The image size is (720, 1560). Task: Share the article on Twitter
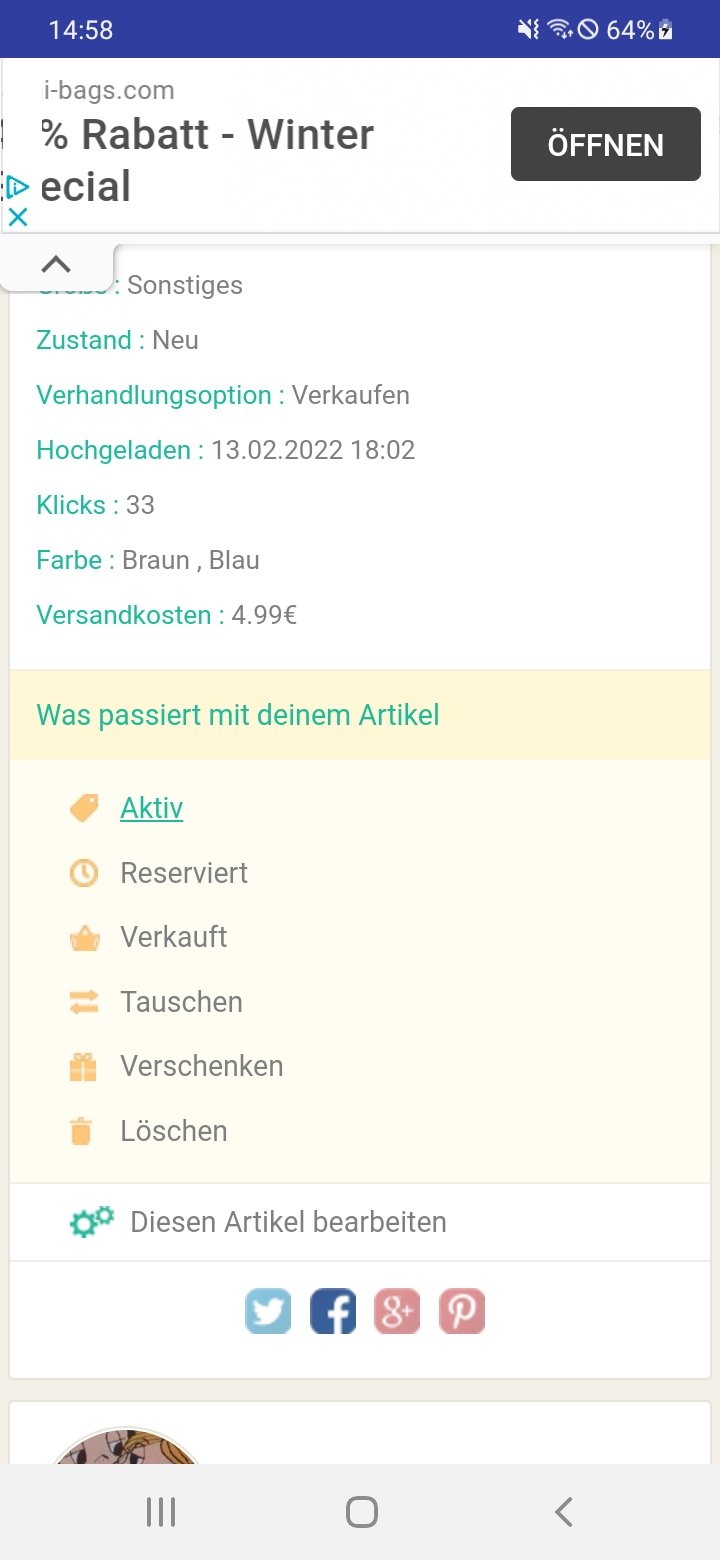click(268, 1311)
